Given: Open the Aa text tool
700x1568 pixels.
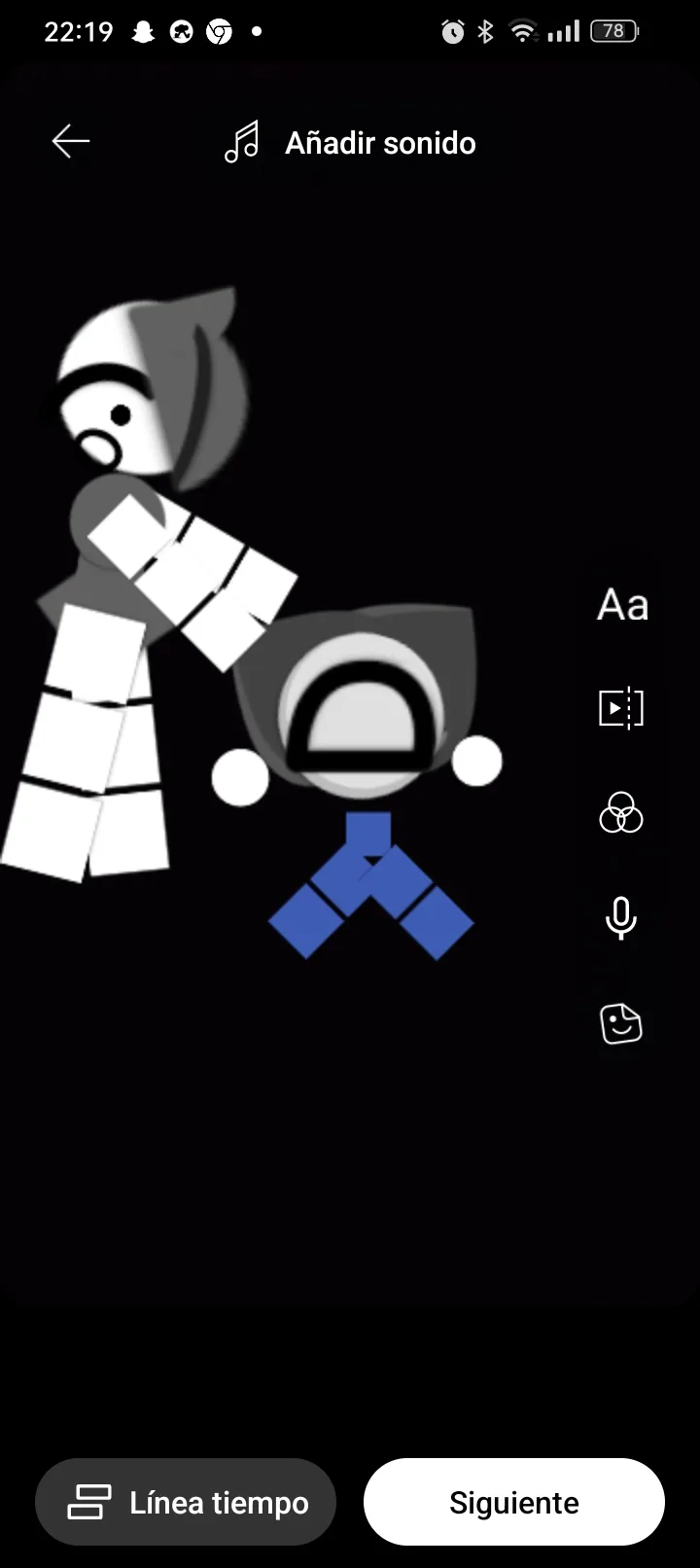Looking at the screenshot, I should click(622, 605).
